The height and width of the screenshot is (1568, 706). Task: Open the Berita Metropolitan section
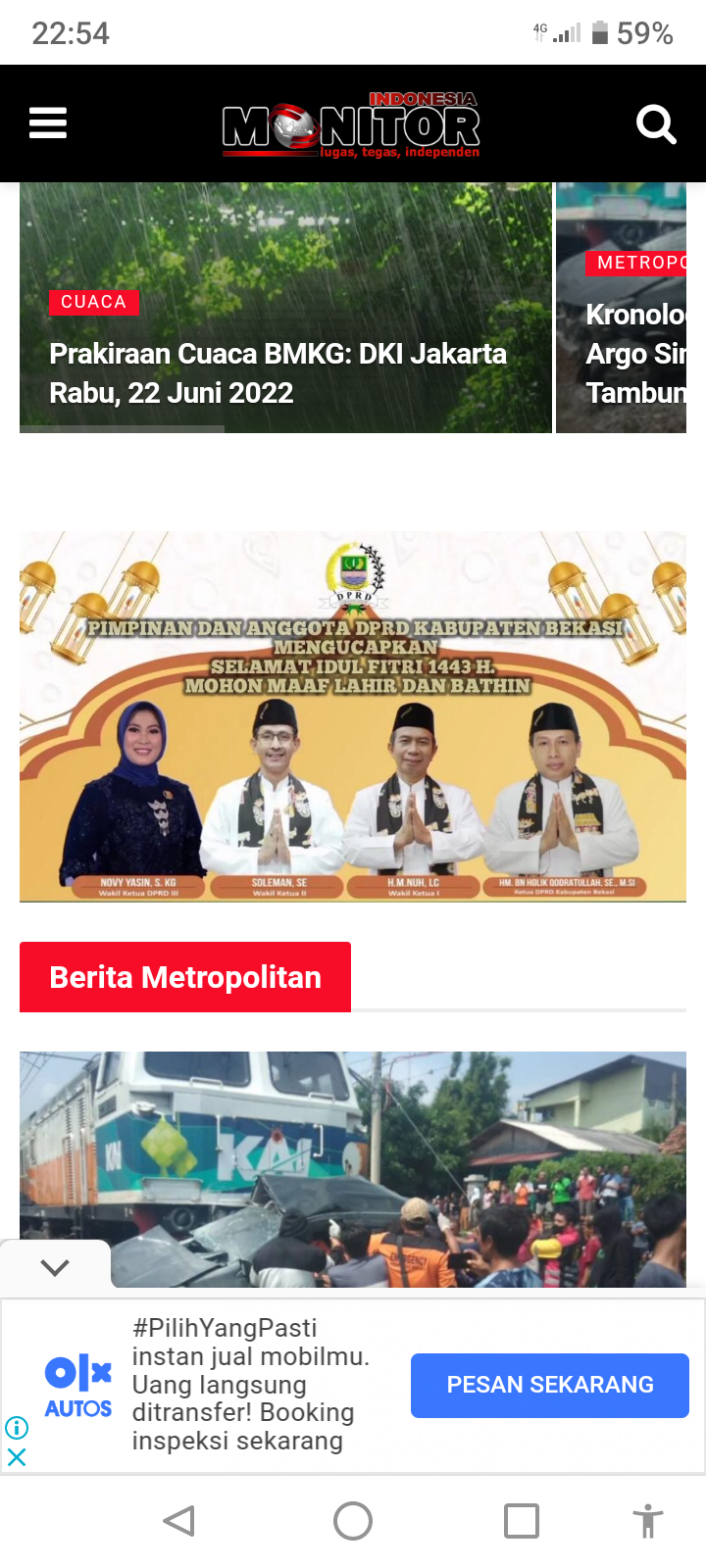tap(185, 977)
